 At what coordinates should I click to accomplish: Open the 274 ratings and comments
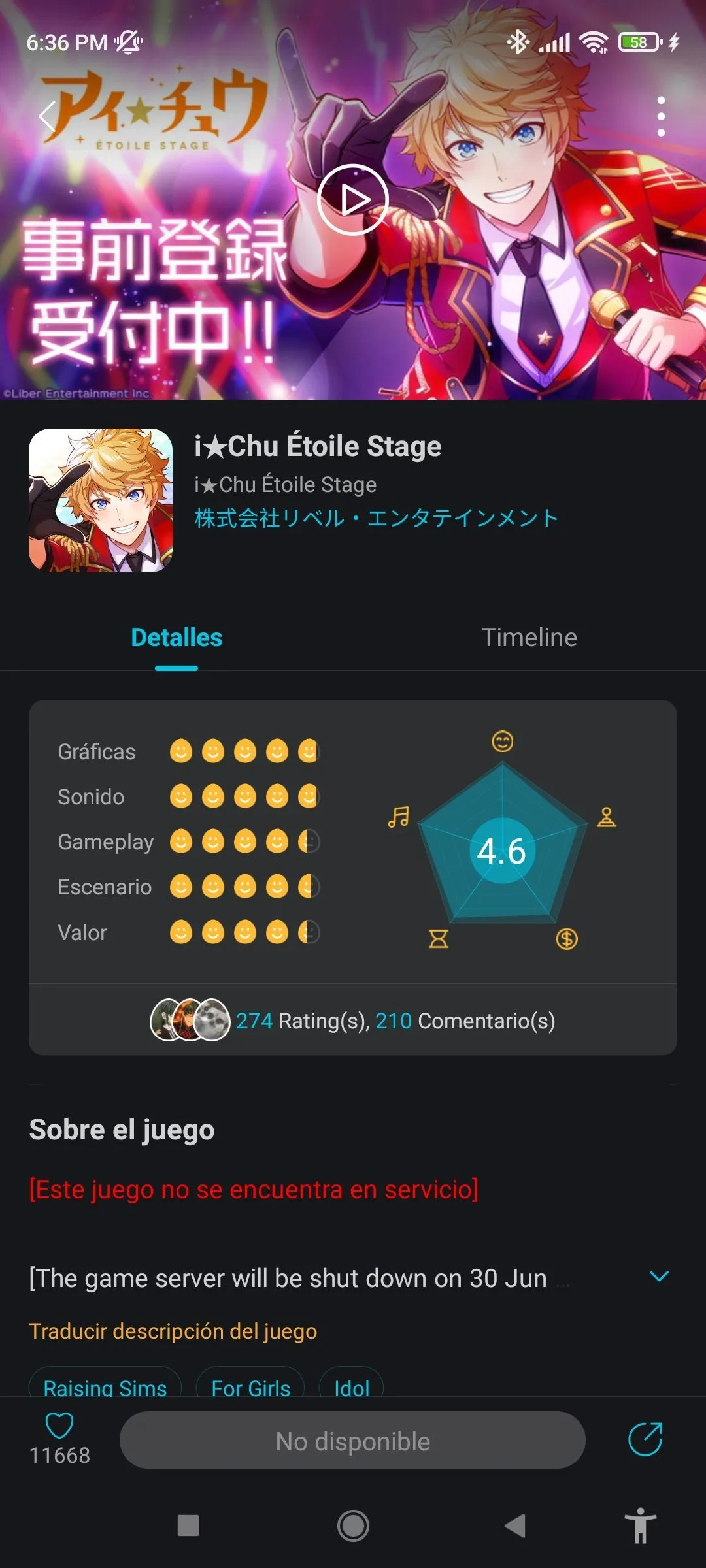(353, 1021)
